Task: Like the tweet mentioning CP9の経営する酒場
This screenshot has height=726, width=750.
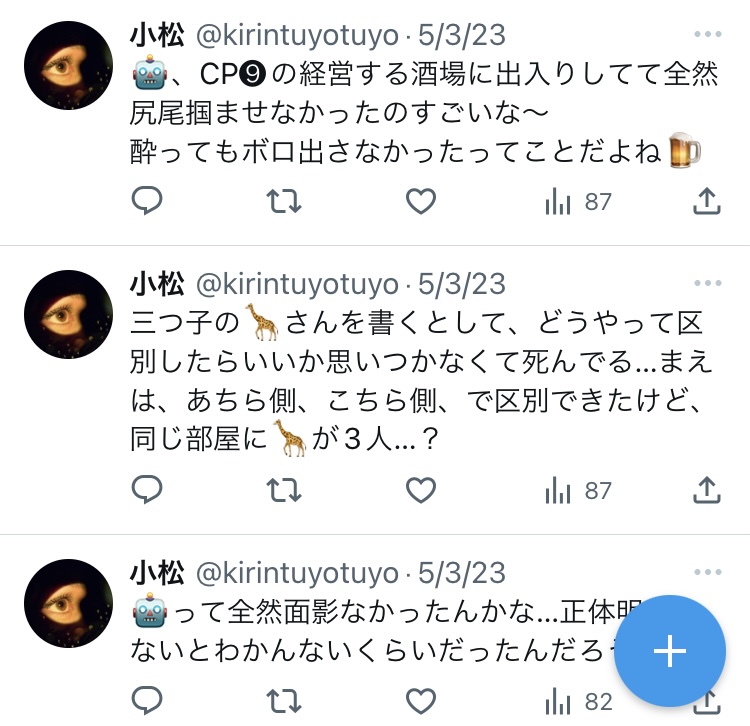Action: tap(421, 202)
